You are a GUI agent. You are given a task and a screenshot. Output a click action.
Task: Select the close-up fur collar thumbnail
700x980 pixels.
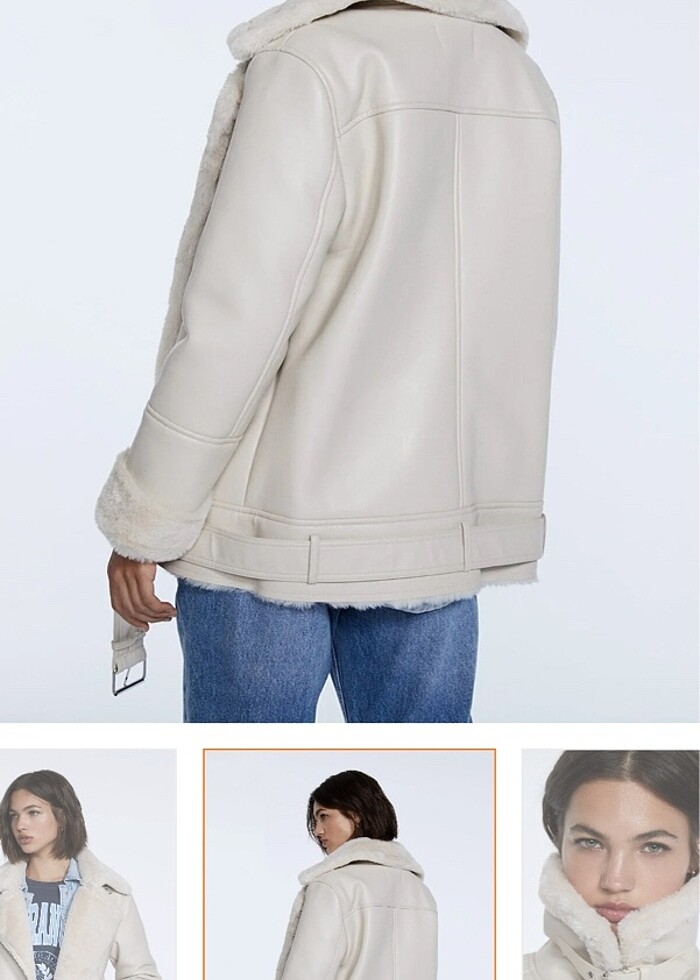coord(611,865)
